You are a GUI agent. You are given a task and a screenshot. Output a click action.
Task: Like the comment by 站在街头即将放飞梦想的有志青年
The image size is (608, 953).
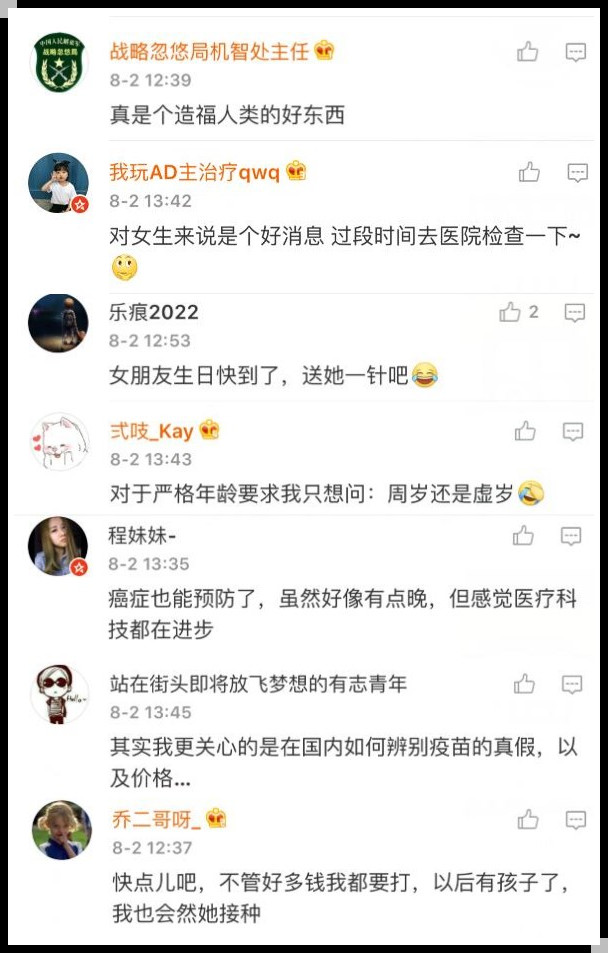pyautogui.click(x=525, y=684)
